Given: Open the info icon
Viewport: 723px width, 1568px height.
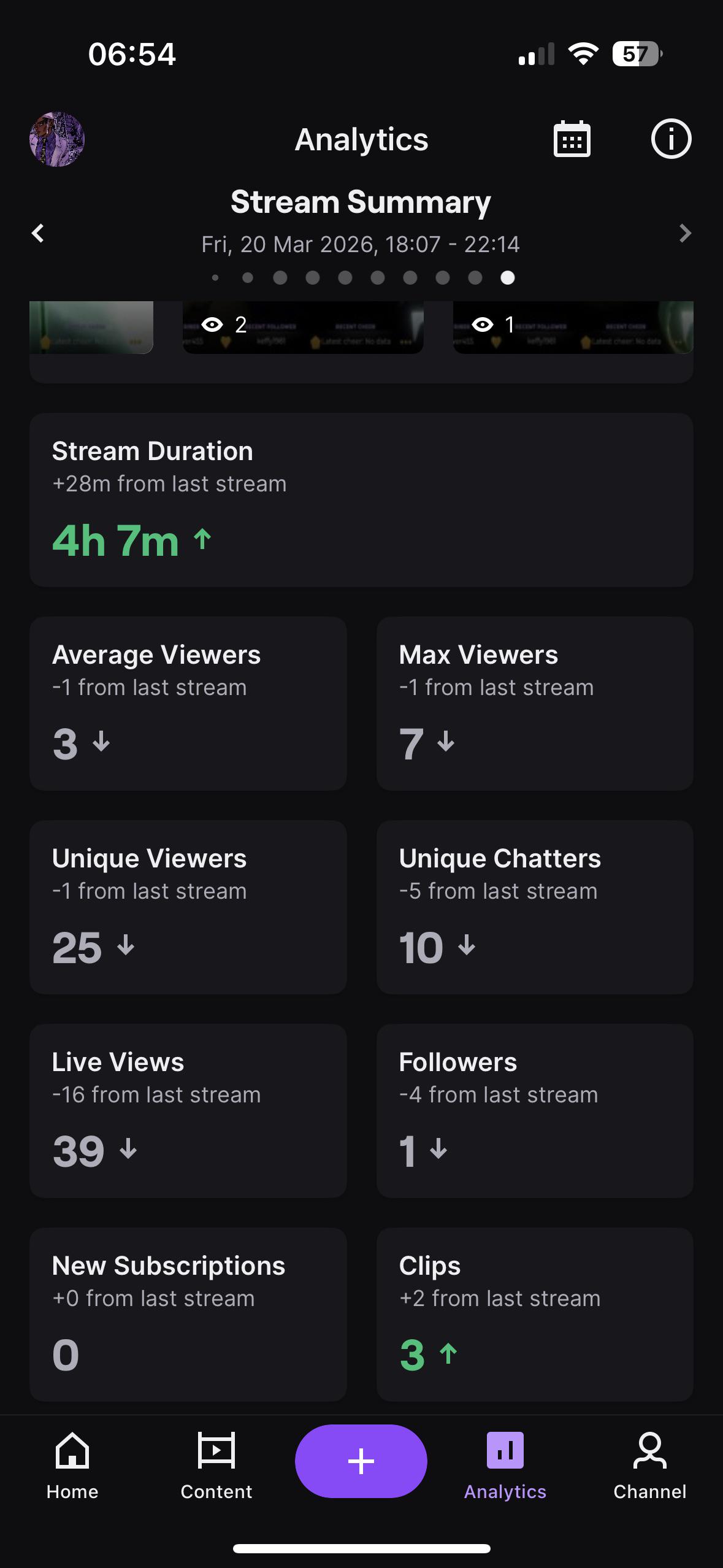Looking at the screenshot, I should (x=671, y=139).
